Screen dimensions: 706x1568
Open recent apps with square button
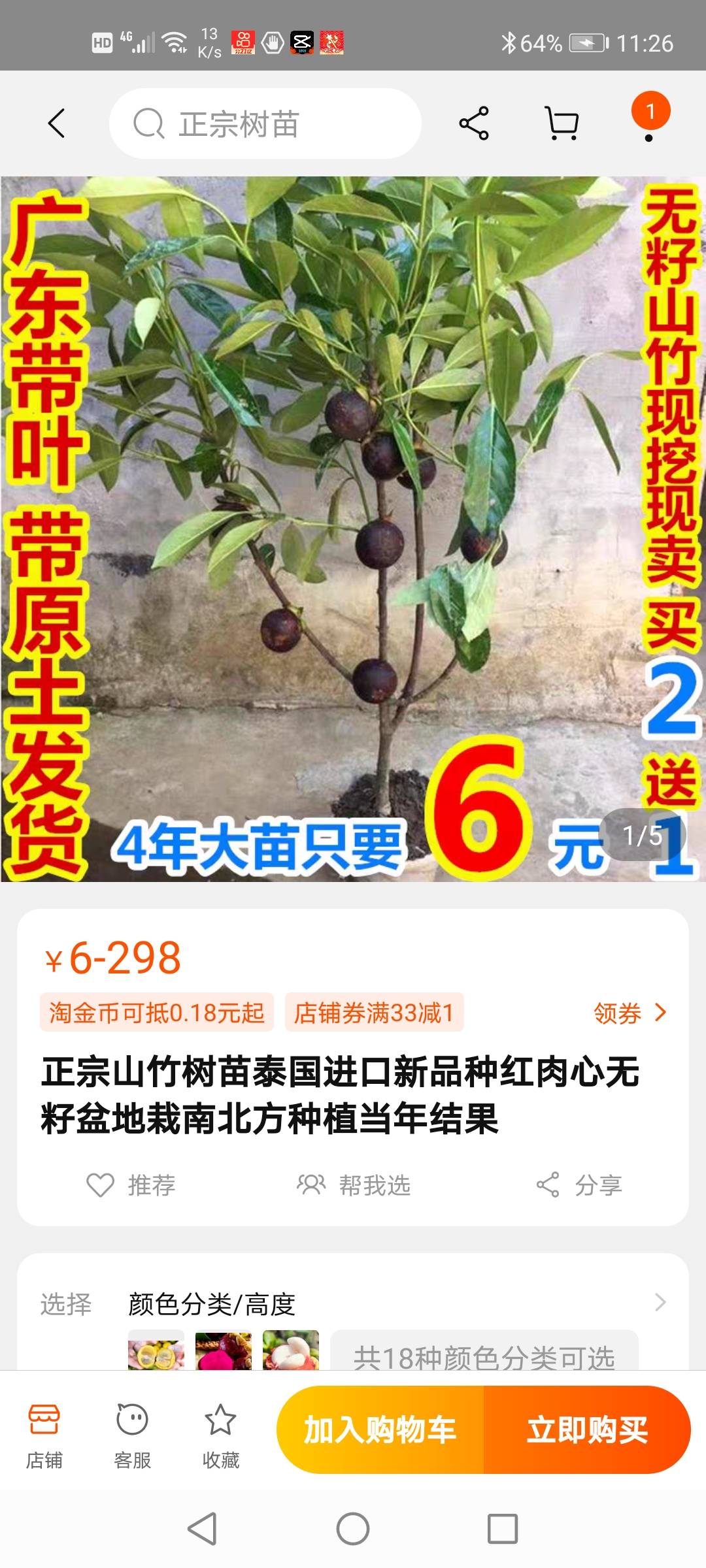click(x=503, y=1529)
